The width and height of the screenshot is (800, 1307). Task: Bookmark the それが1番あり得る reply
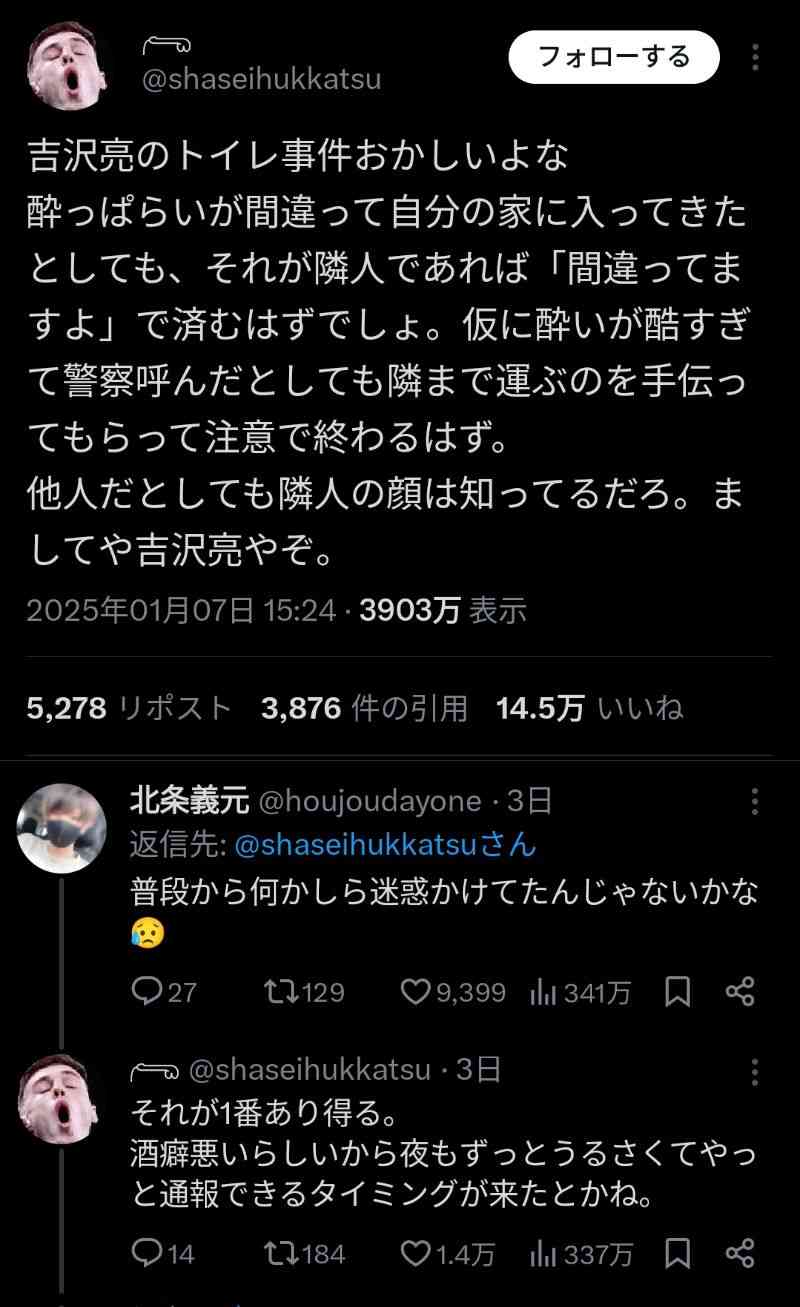tap(677, 1252)
